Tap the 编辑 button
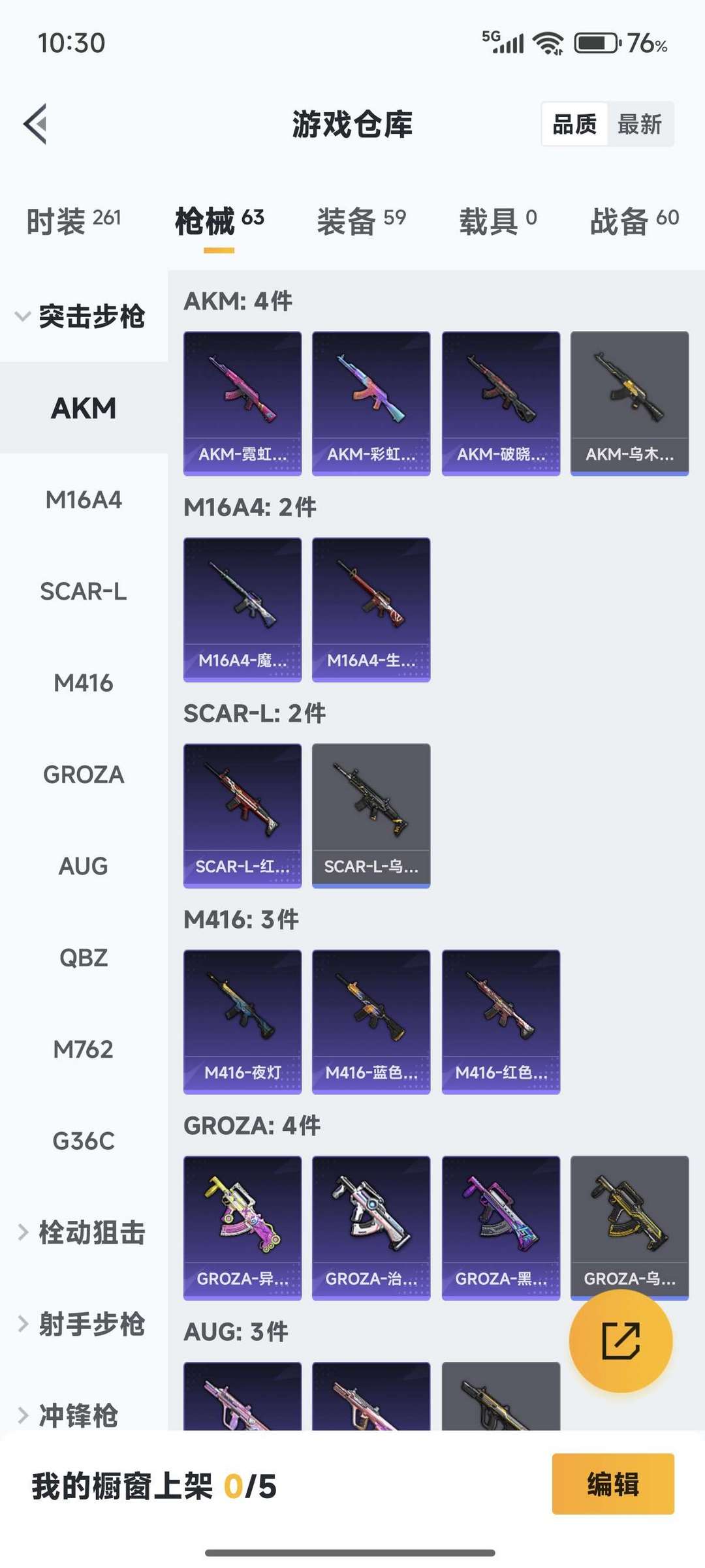 (x=612, y=1484)
